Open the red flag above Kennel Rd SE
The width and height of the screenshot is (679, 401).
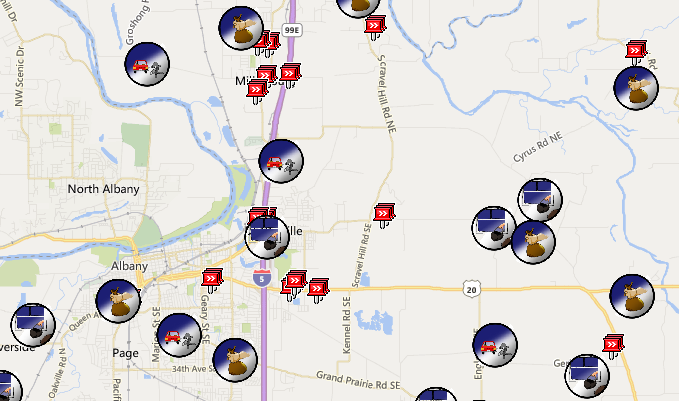tap(318, 289)
